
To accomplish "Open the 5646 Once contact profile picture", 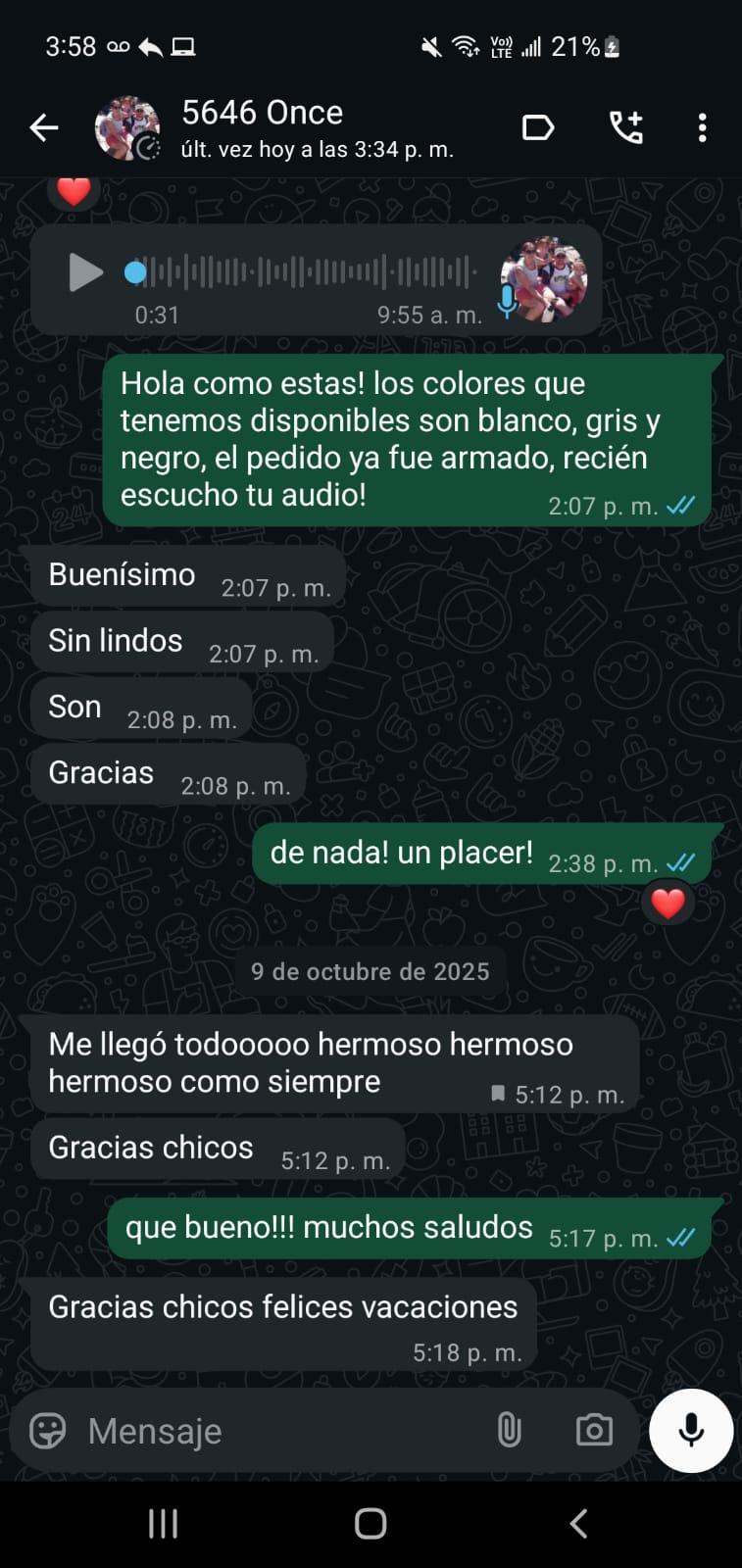I will point(126,128).
